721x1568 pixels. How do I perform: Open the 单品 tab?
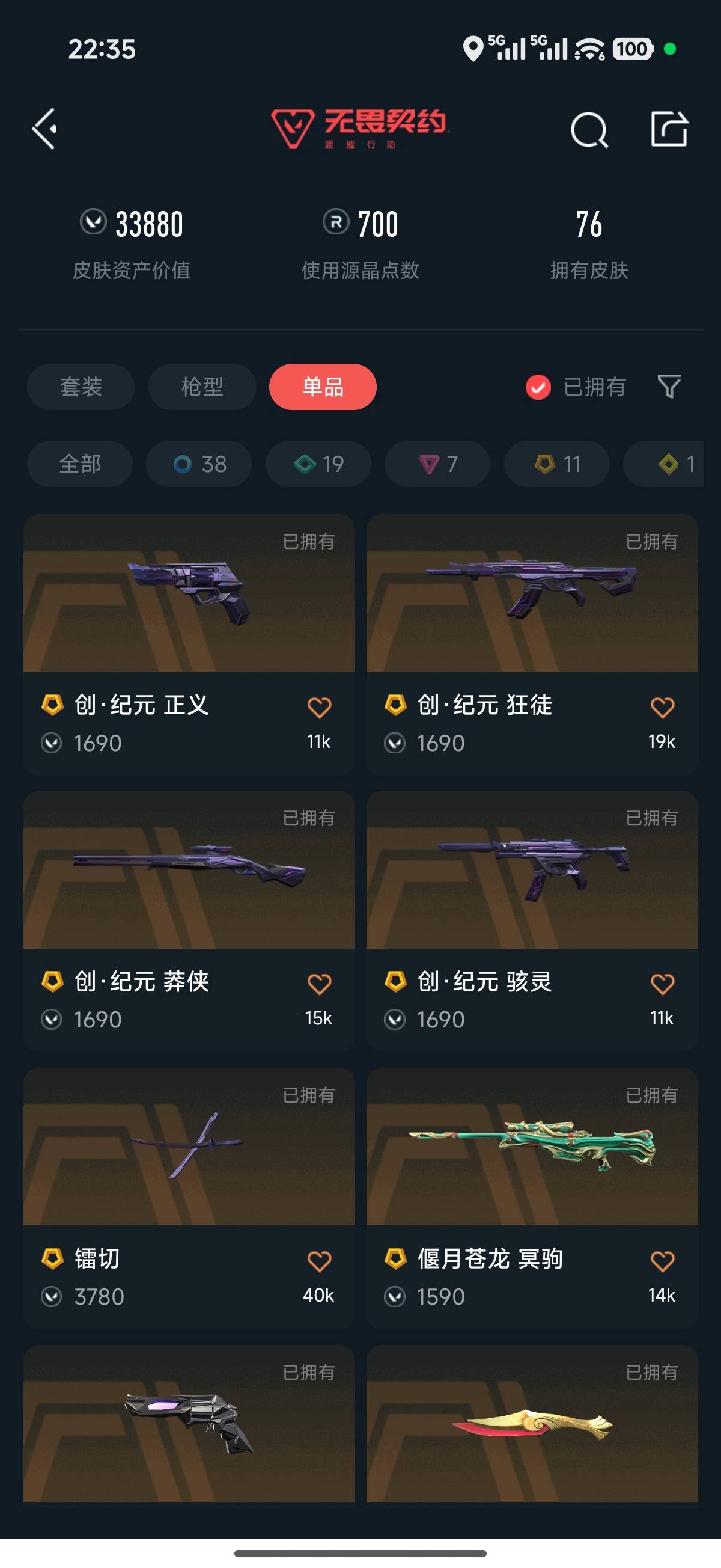pyautogui.click(x=323, y=387)
